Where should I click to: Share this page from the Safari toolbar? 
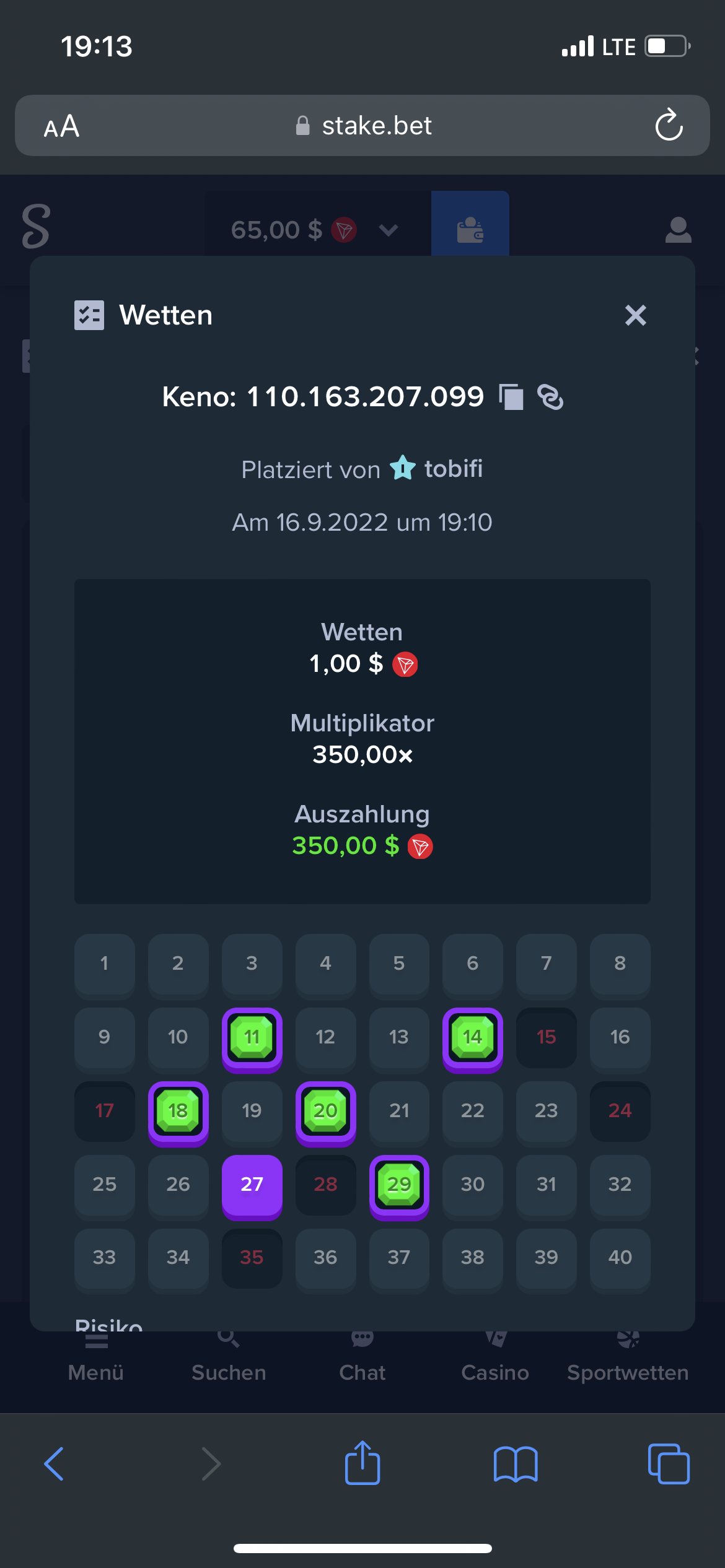coord(362,1463)
